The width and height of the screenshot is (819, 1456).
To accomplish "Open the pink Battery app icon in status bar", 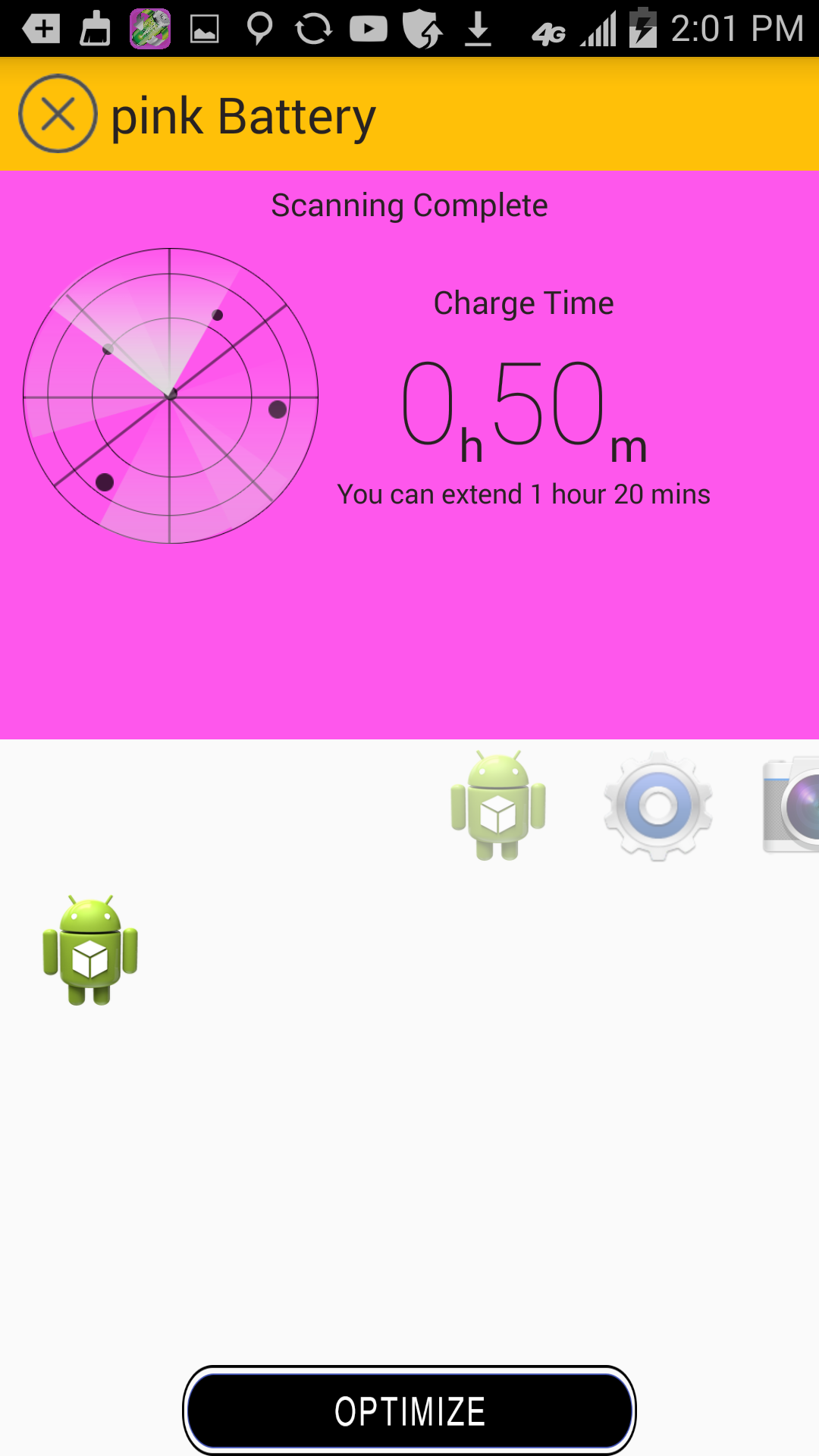I will point(149,29).
